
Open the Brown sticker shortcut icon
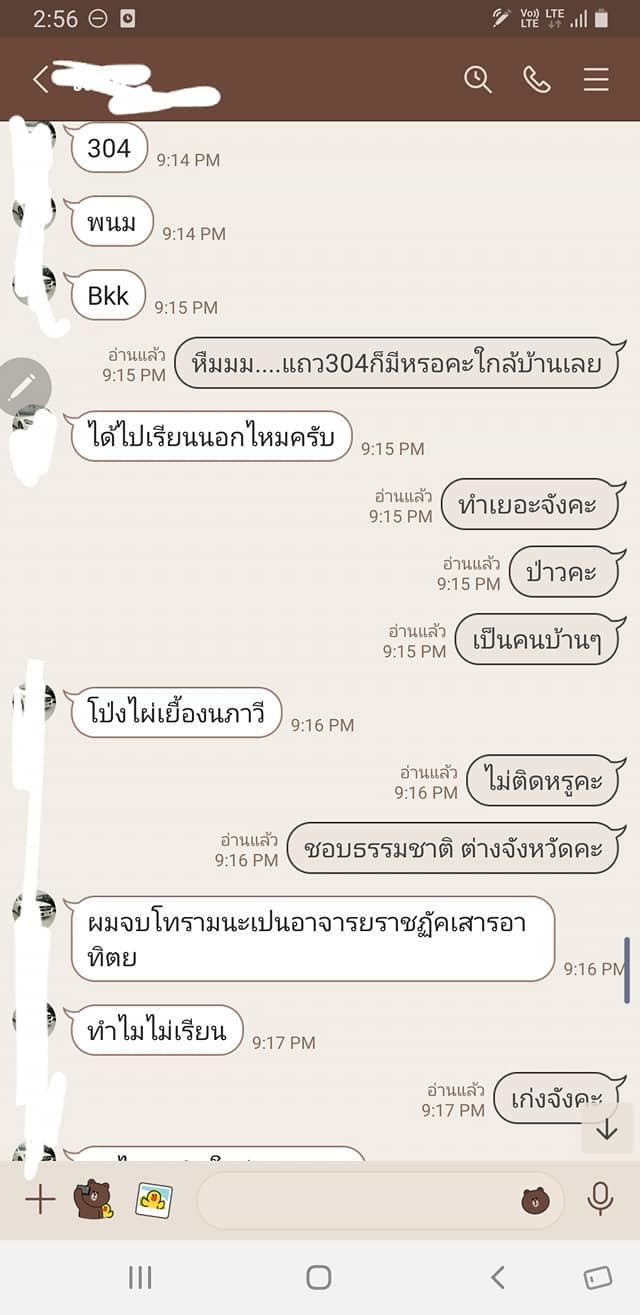[94, 1199]
